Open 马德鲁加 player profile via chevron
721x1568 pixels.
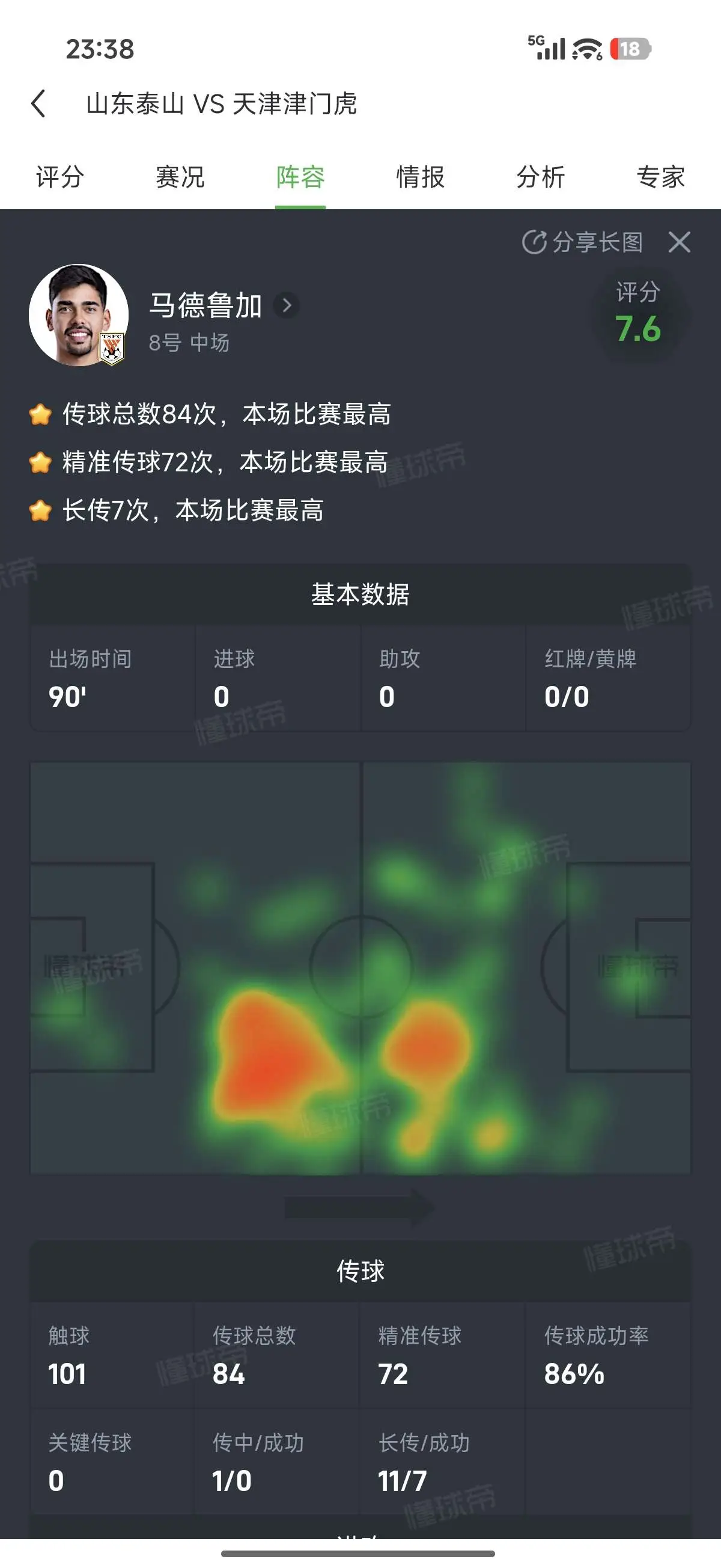click(287, 305)
